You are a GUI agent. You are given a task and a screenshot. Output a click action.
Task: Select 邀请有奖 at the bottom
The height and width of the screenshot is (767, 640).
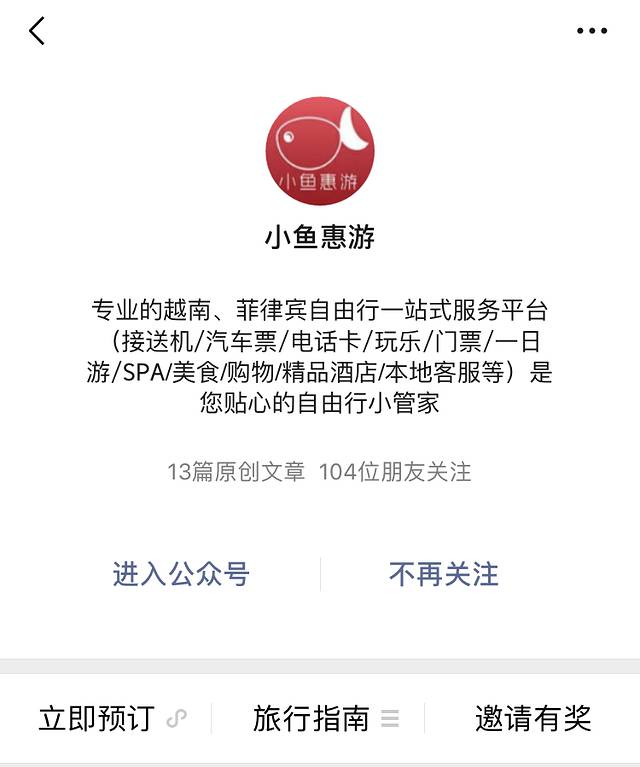532,718
